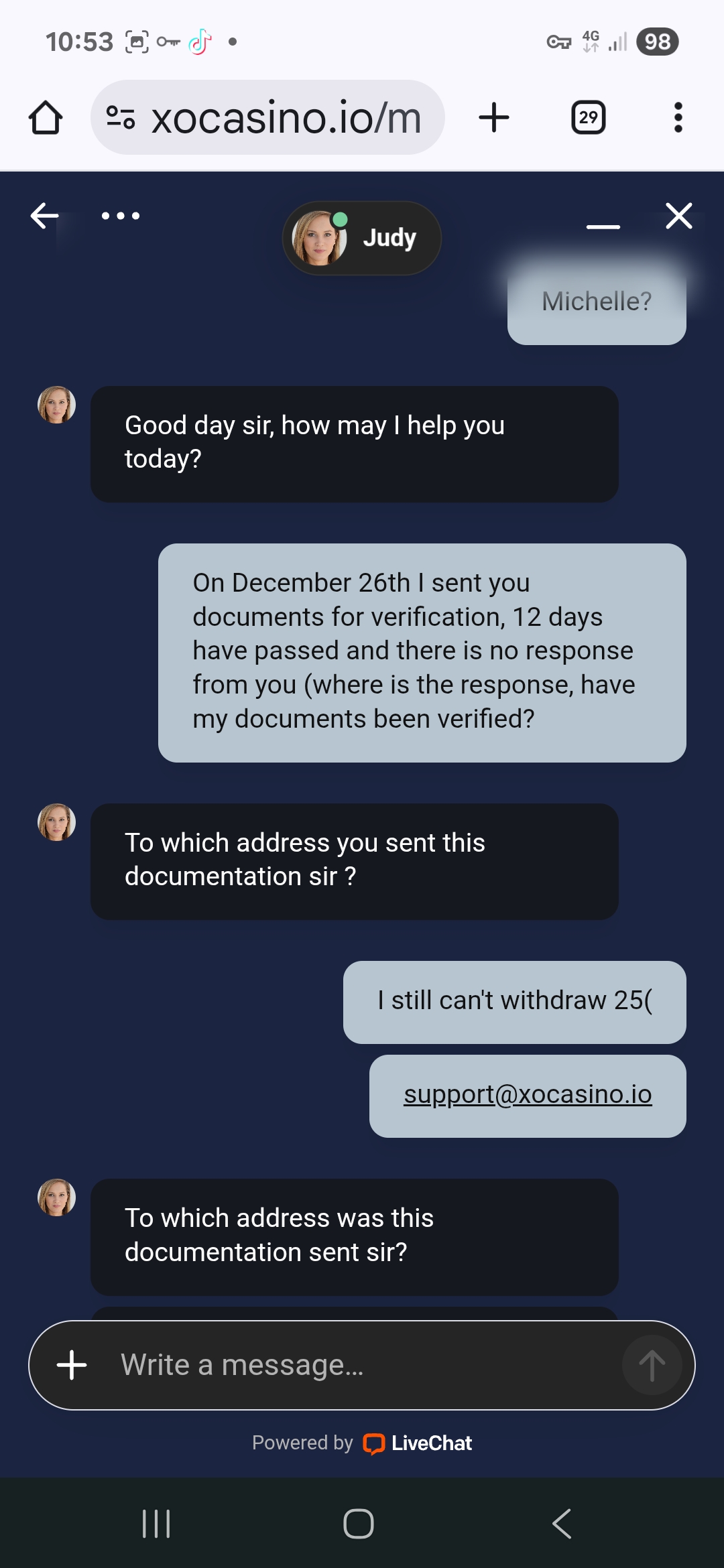
Task: Open a new browser tab
Action: click(x=494, y=118)
